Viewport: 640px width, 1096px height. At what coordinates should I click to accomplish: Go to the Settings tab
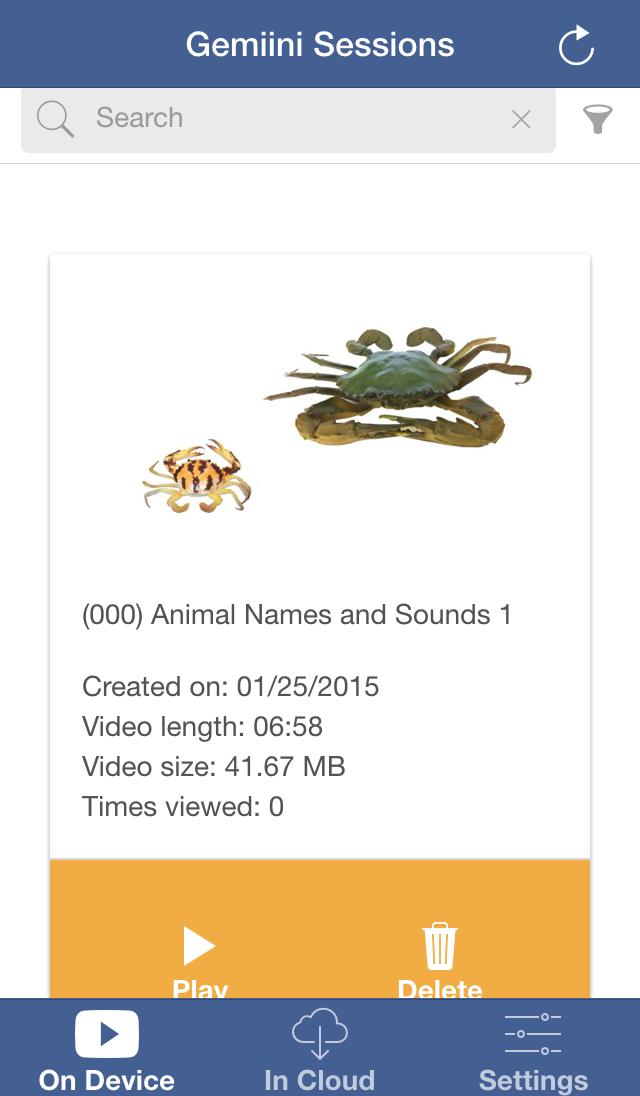point(533,1050)
